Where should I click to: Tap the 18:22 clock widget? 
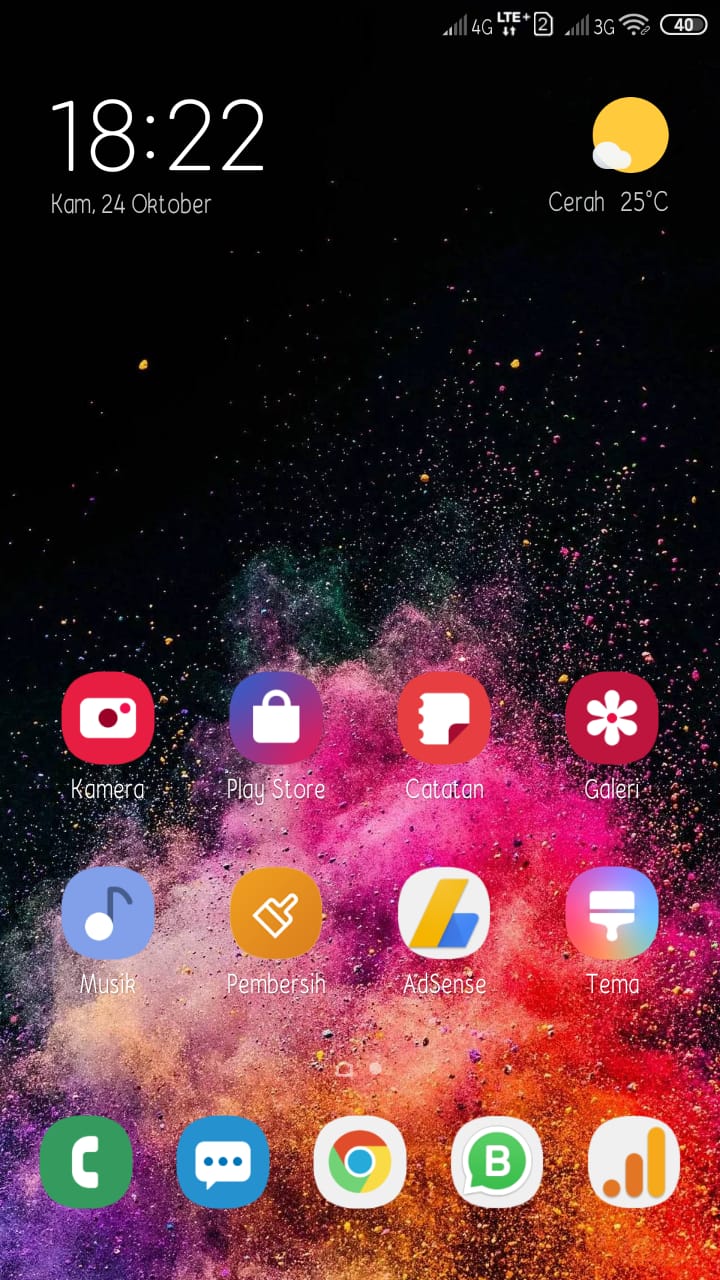click(158, 137)
